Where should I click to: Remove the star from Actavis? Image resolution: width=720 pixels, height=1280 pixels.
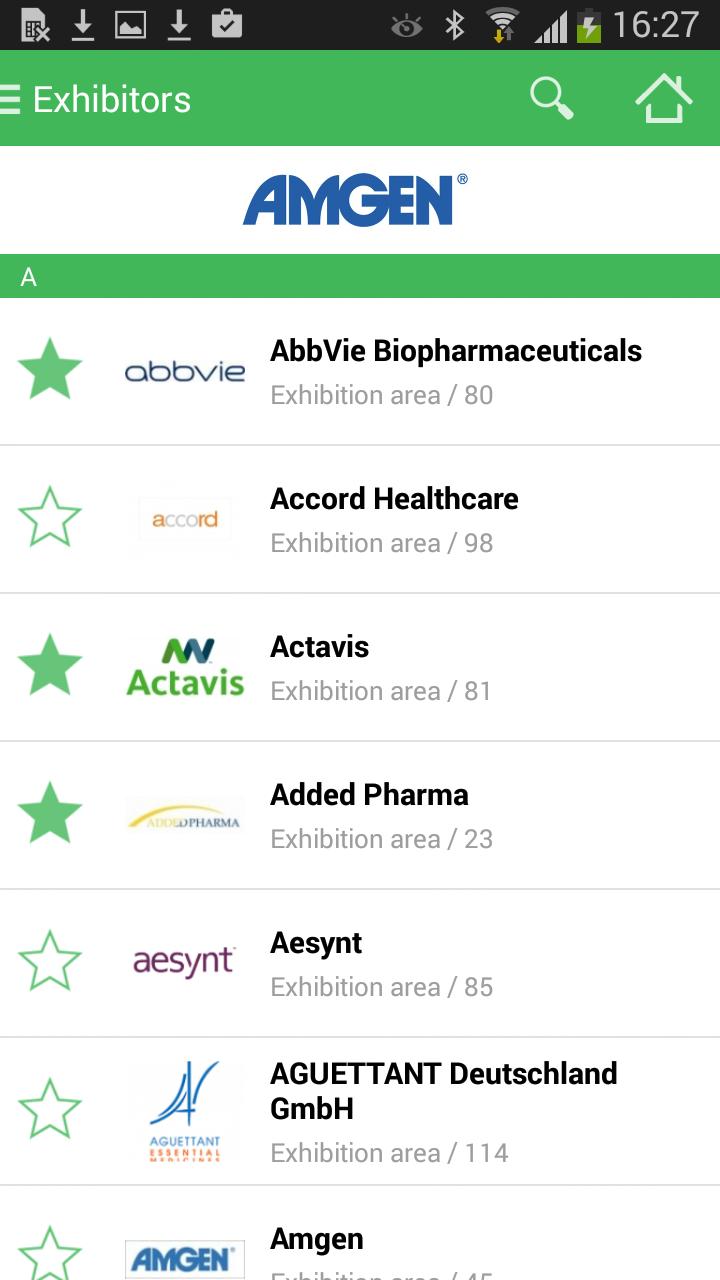coord(50,667)
